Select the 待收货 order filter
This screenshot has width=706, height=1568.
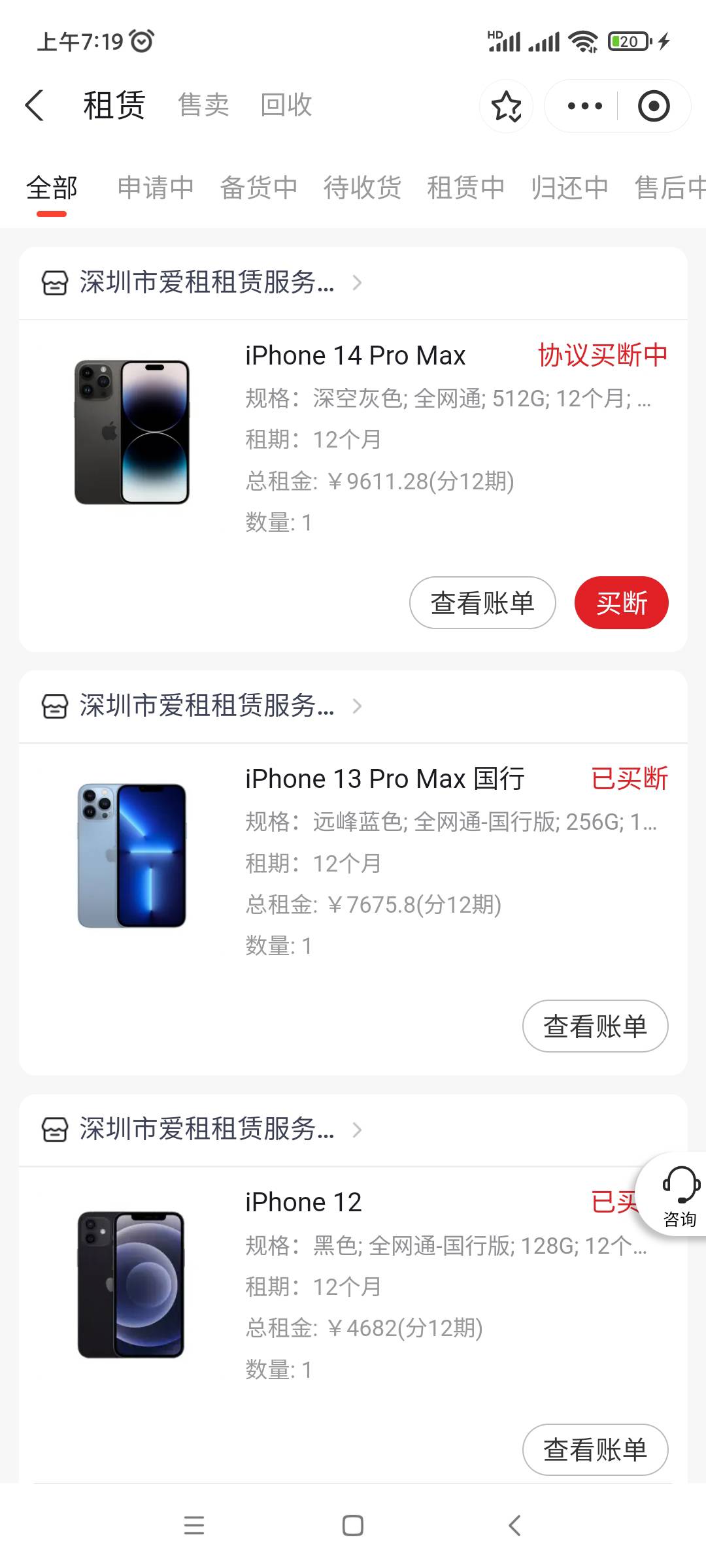click(x=363, y=188)
